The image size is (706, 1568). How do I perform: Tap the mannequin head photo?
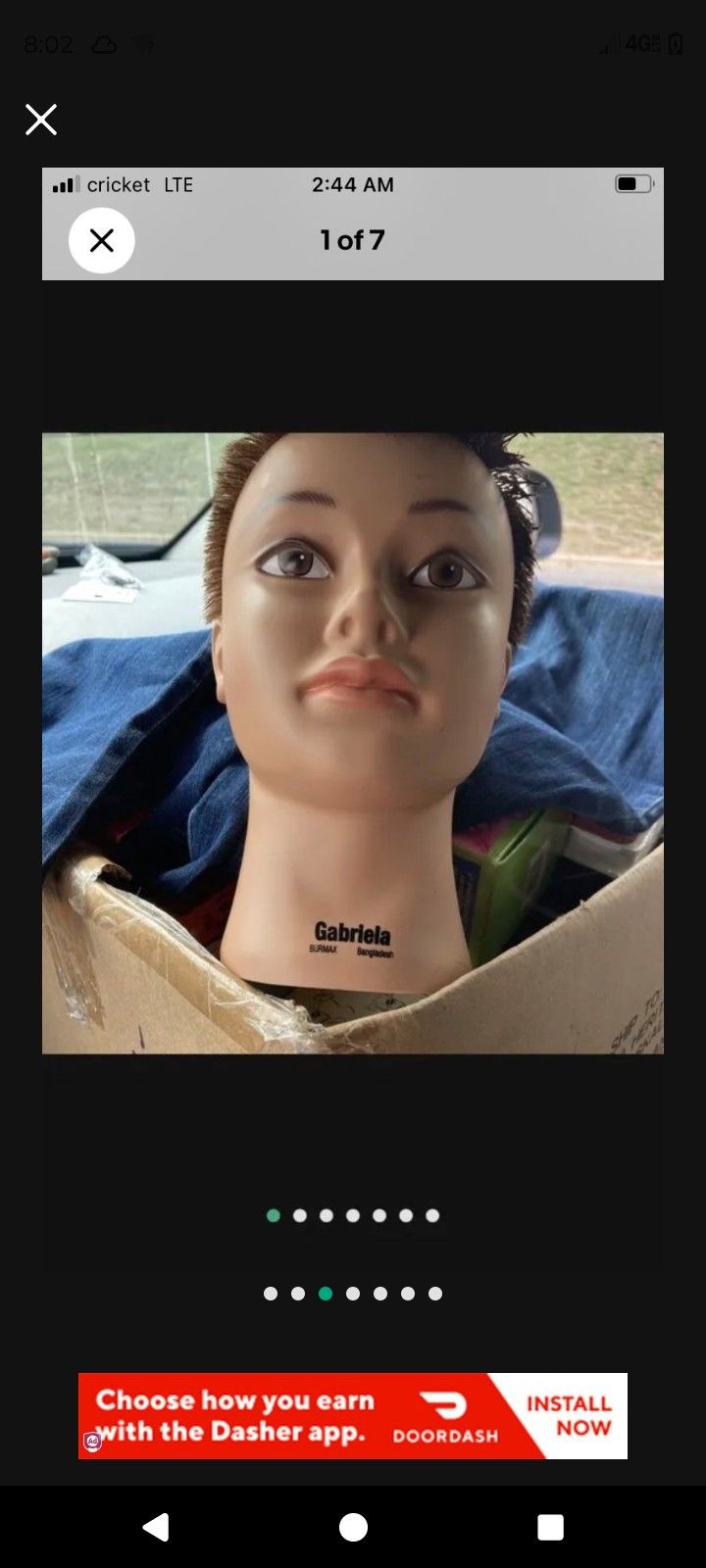[353, 743]
